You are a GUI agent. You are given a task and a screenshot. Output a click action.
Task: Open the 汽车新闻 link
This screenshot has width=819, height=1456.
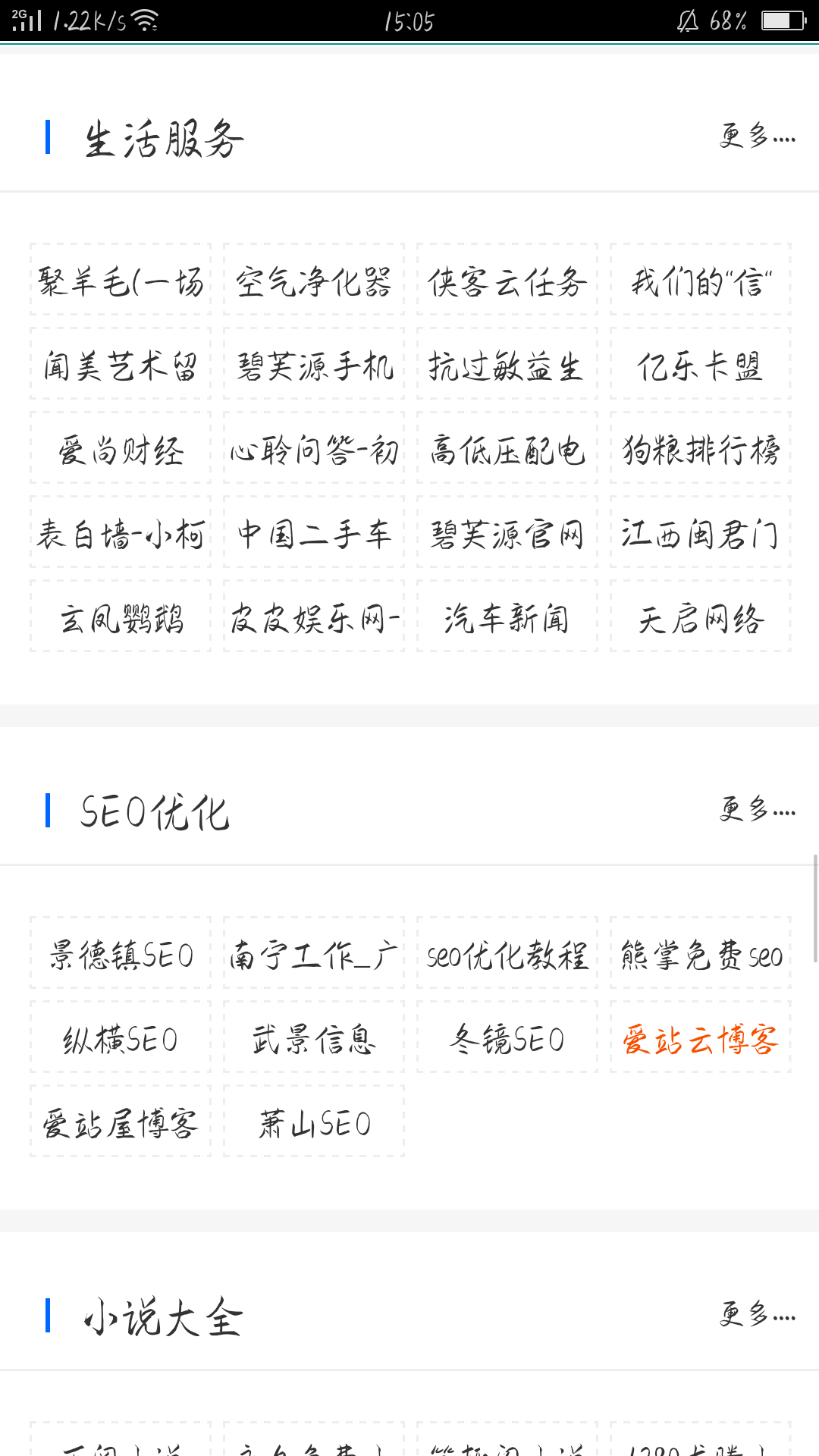click(507, 620)
